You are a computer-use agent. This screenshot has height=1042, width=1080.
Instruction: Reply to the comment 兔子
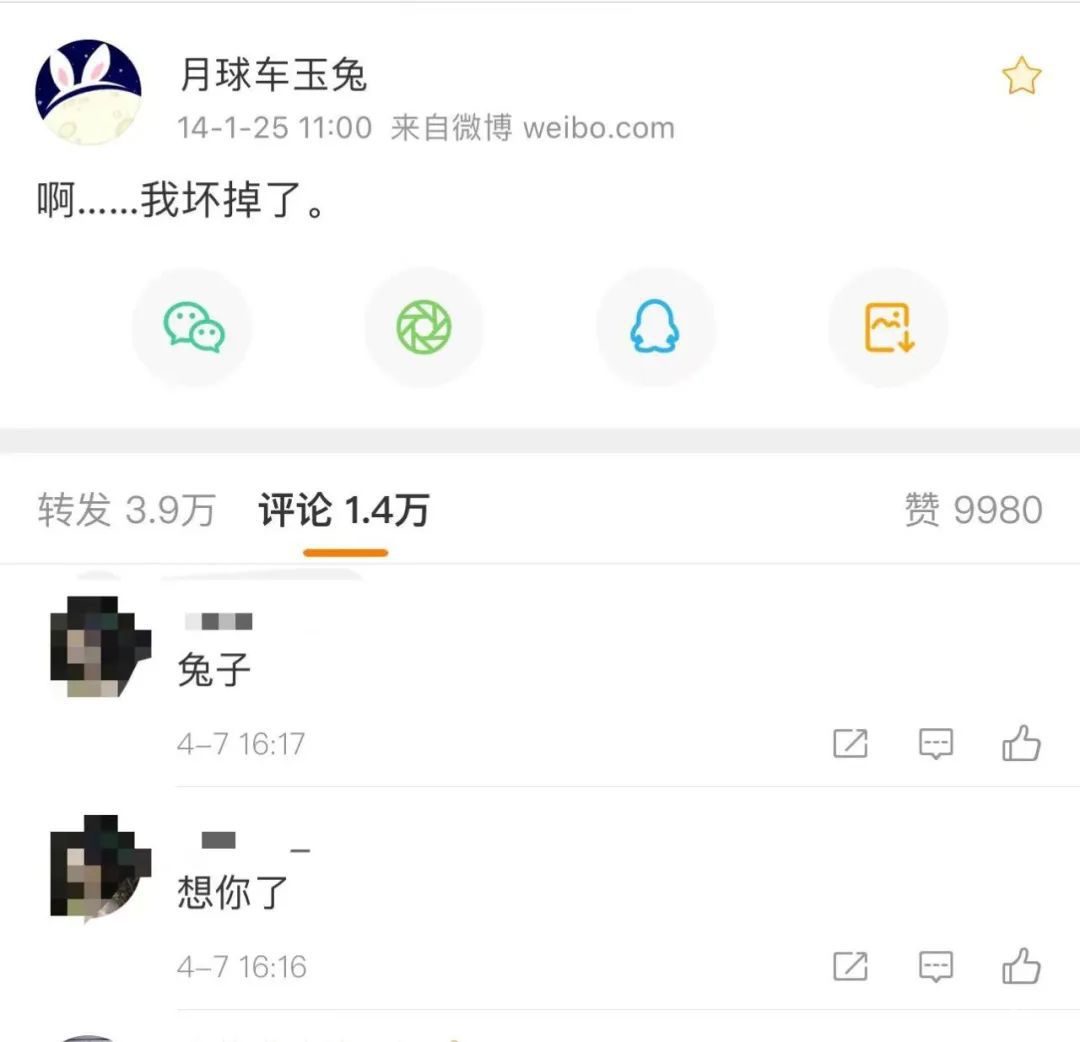[x=936, y=744]
